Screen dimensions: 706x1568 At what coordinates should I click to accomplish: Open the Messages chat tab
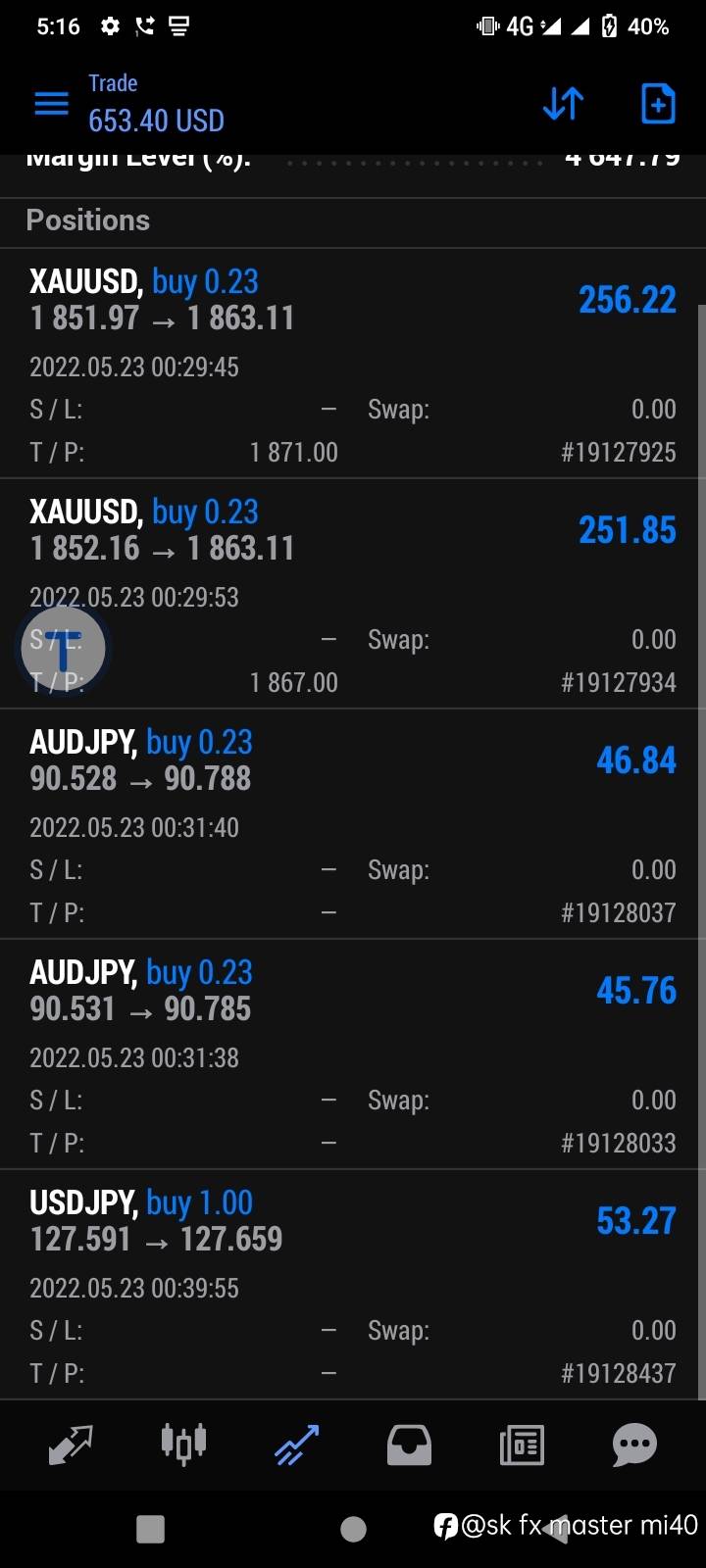tap(634, 1444)
